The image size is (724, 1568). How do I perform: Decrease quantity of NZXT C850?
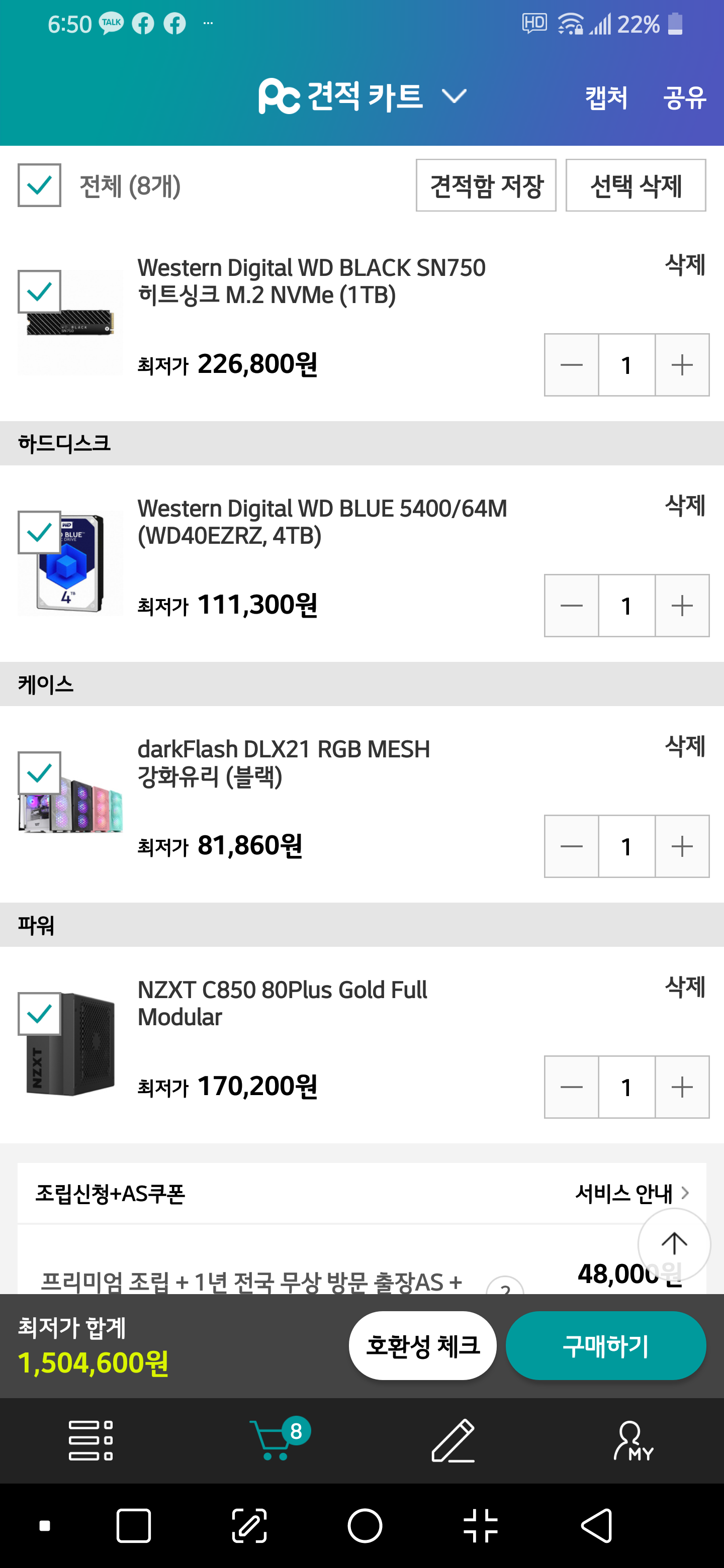571,1087
